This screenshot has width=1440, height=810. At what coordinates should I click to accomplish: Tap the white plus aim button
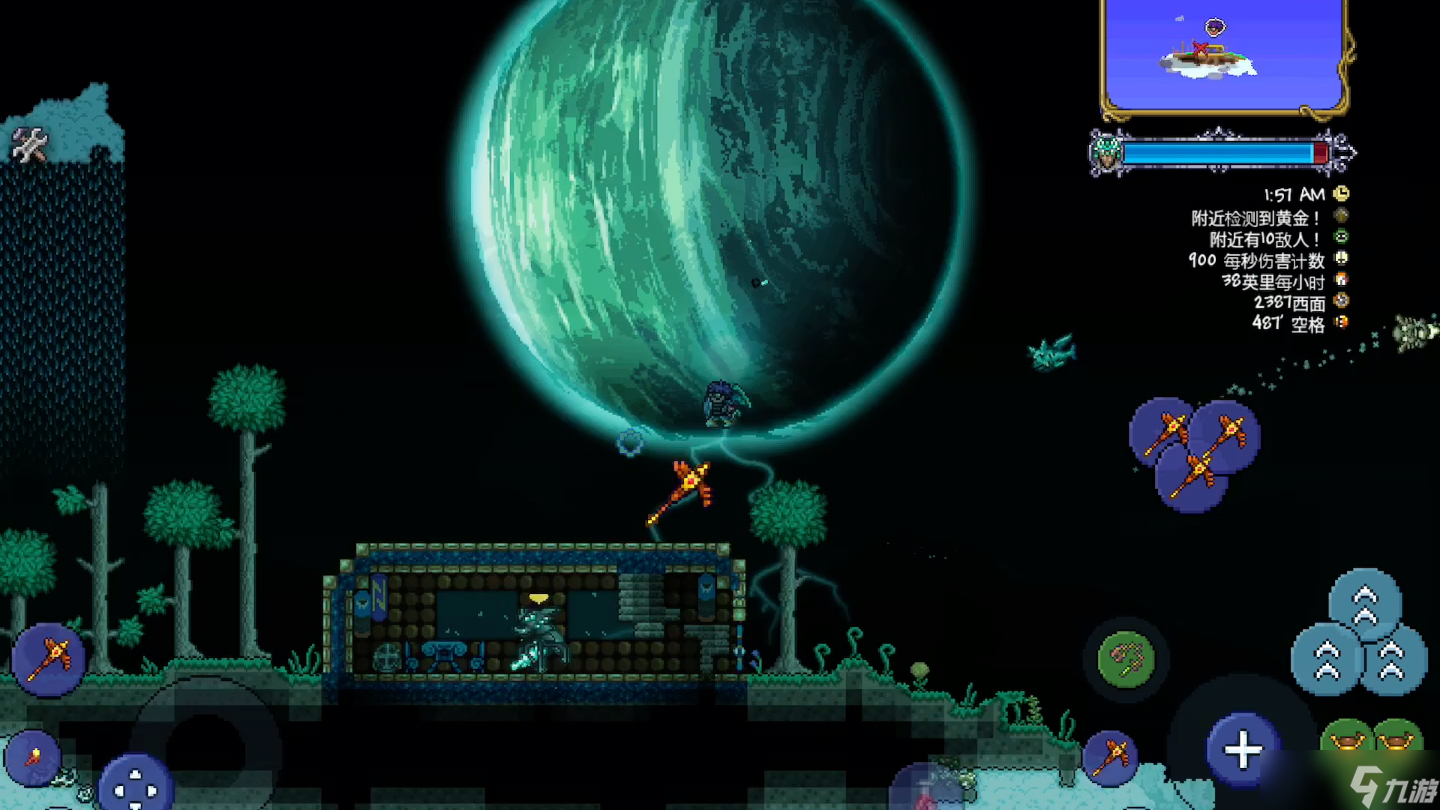click(x=1243, y=749)
